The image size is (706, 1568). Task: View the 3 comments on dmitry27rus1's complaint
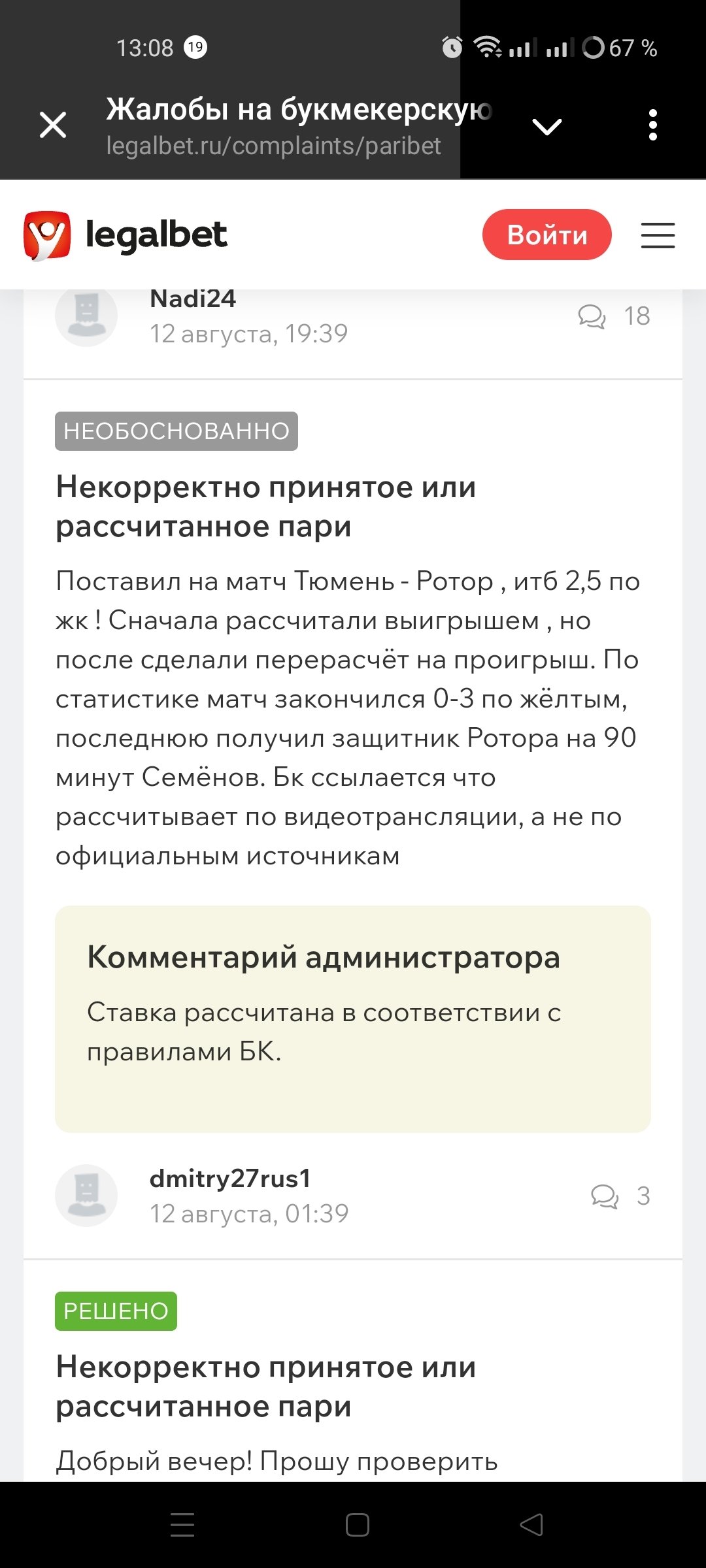tap(621, 1196)
